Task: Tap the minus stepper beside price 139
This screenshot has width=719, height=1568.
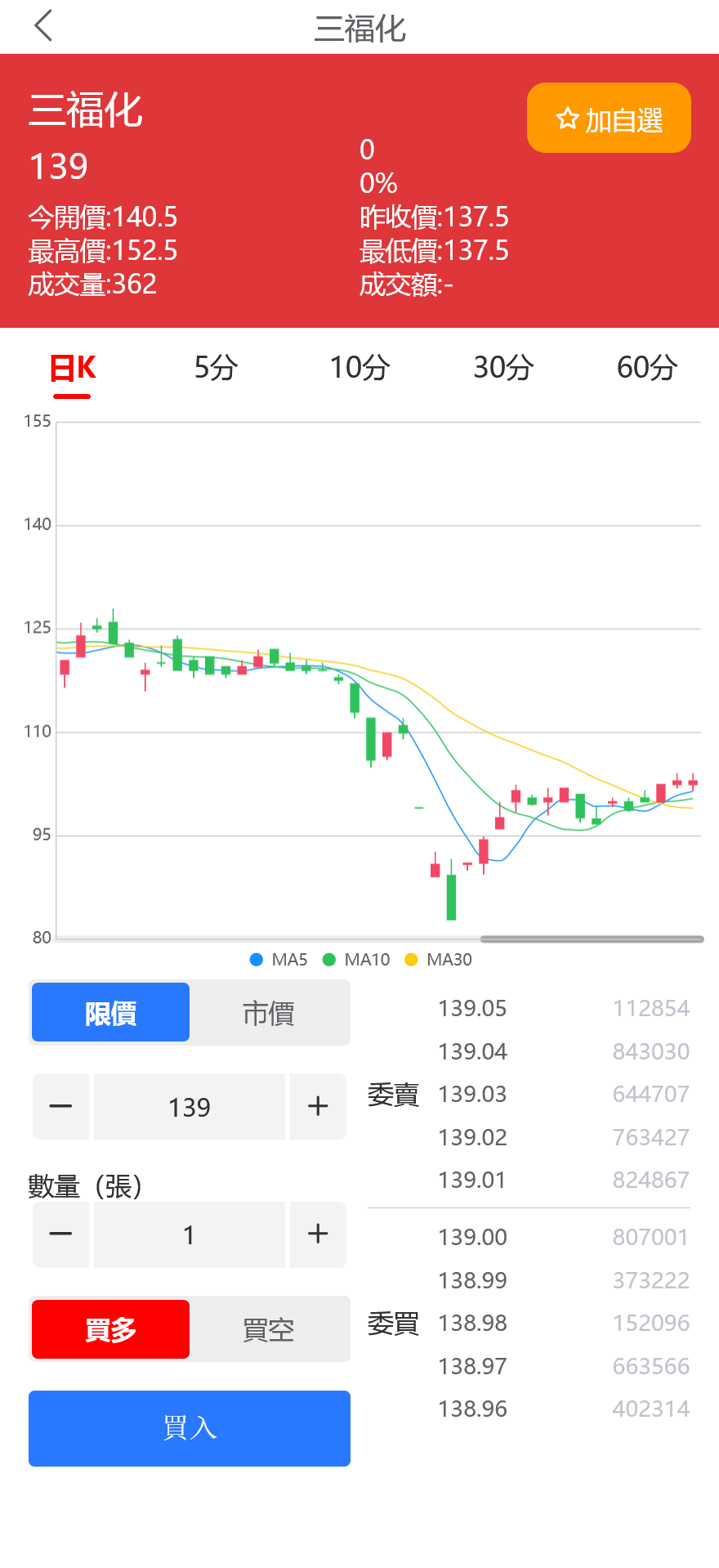Action: coord(60,1106)
